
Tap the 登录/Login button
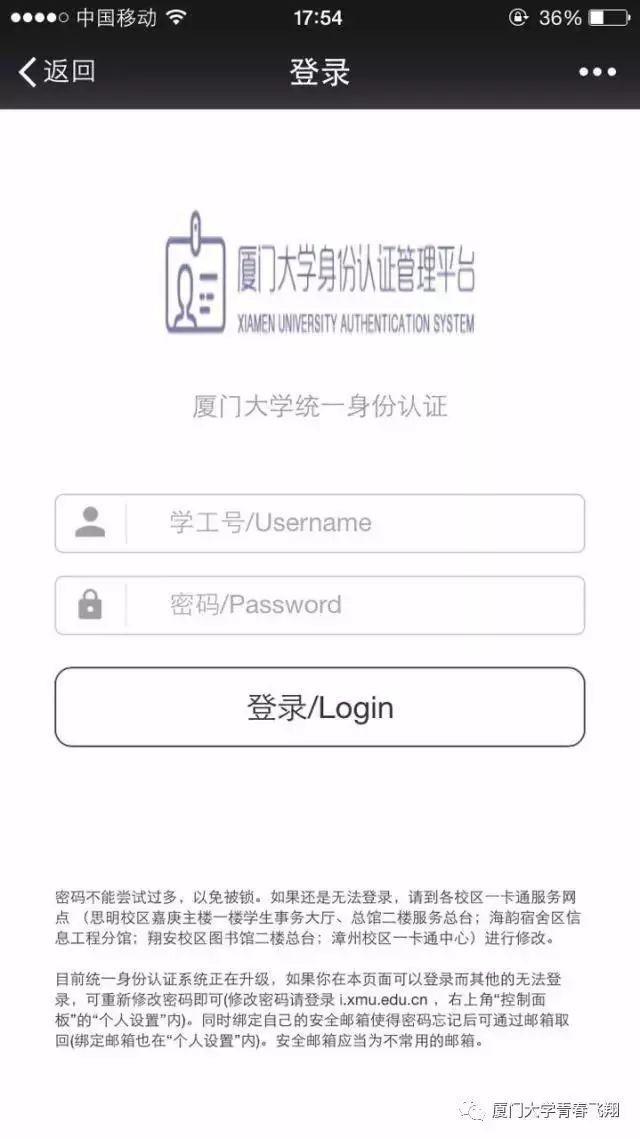(320, 707)
